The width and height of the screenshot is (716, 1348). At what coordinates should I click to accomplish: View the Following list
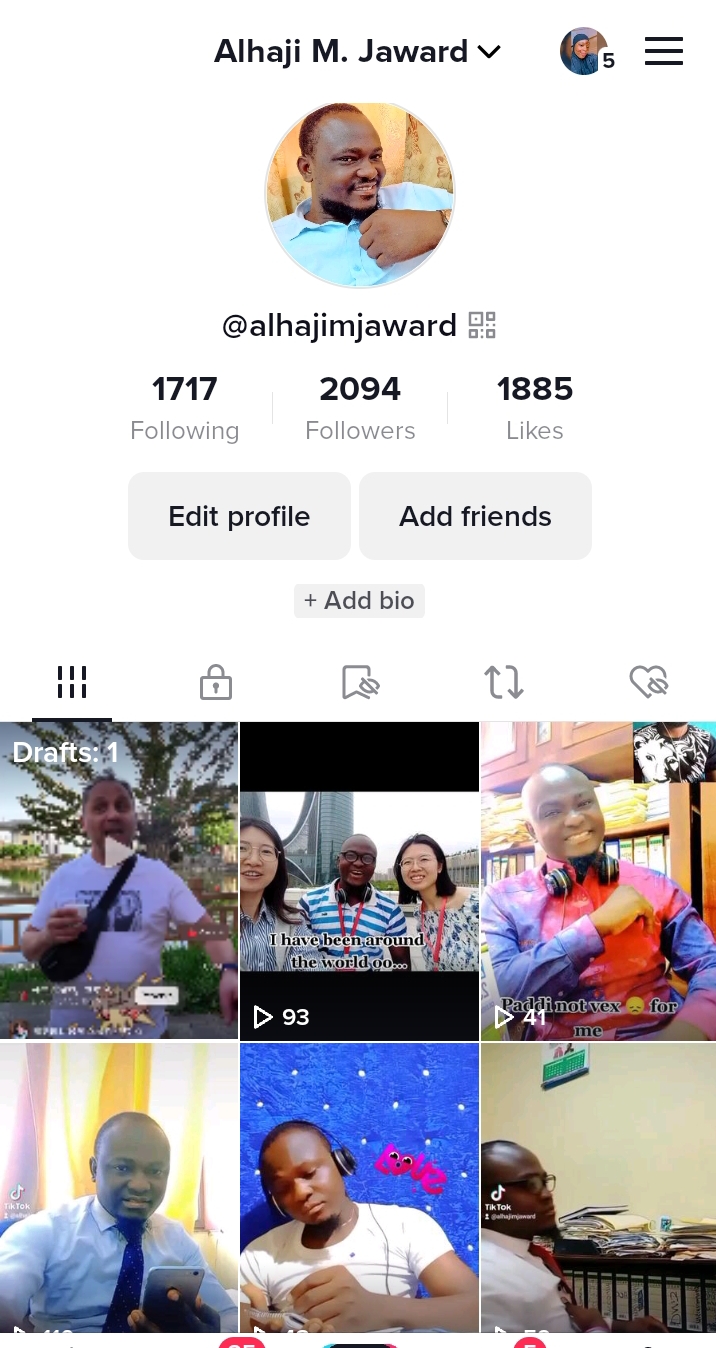coord(185,408)
